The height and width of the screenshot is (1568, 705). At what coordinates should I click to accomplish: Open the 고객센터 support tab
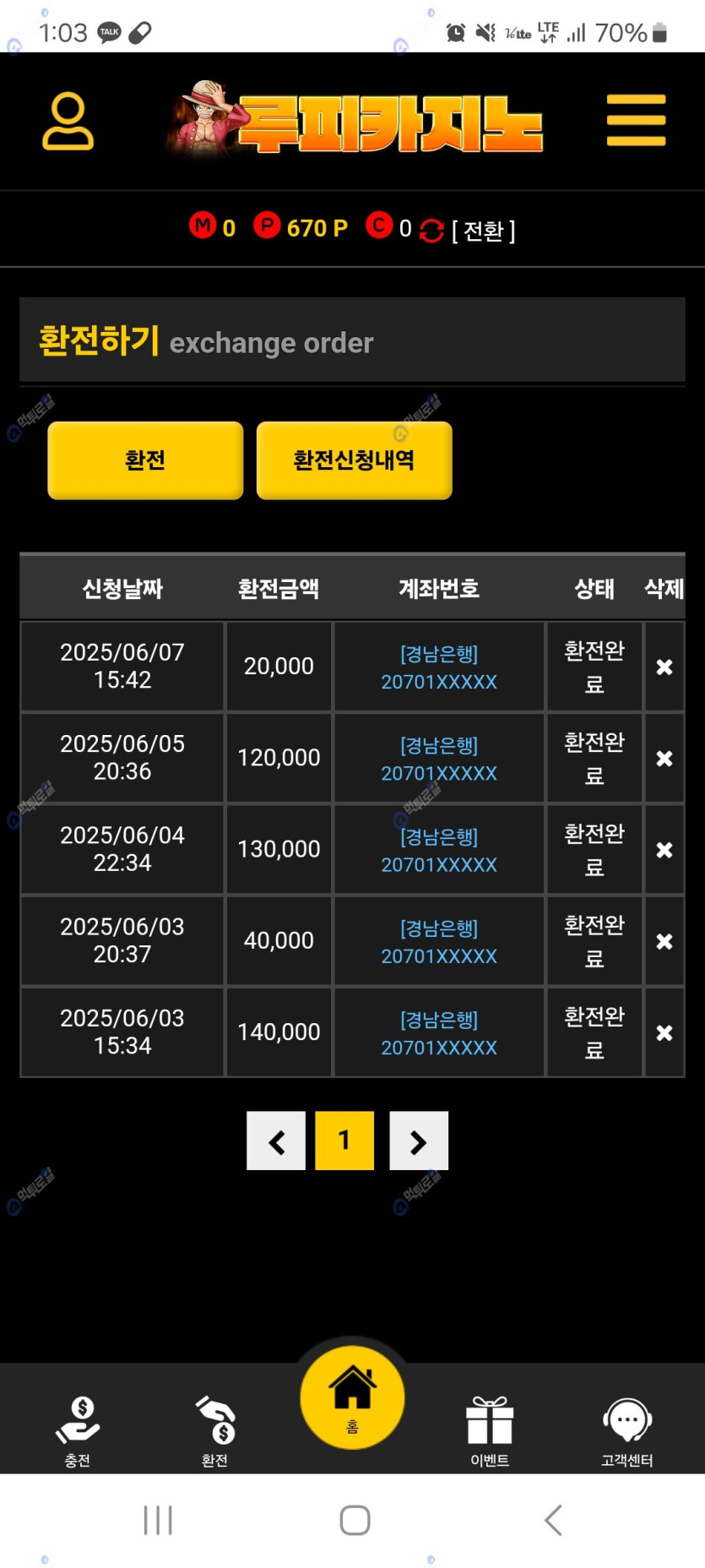(626, 1431)
